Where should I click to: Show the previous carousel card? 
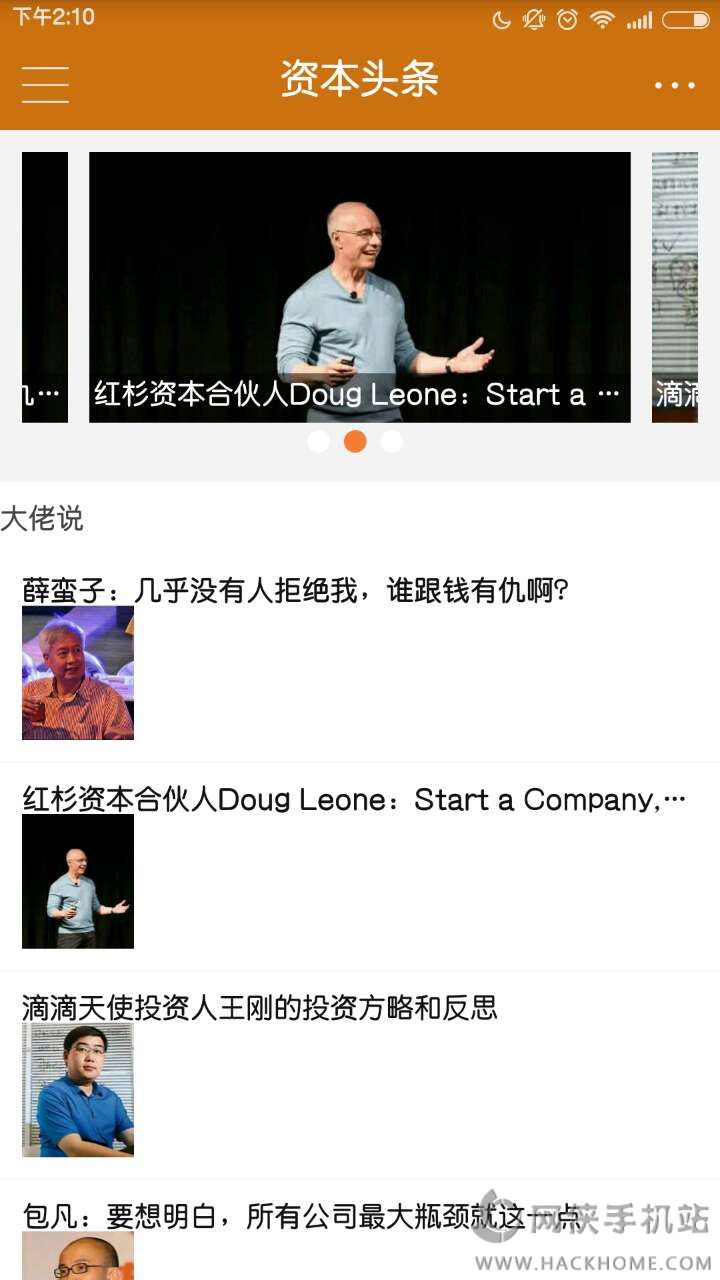pos(45,287)
